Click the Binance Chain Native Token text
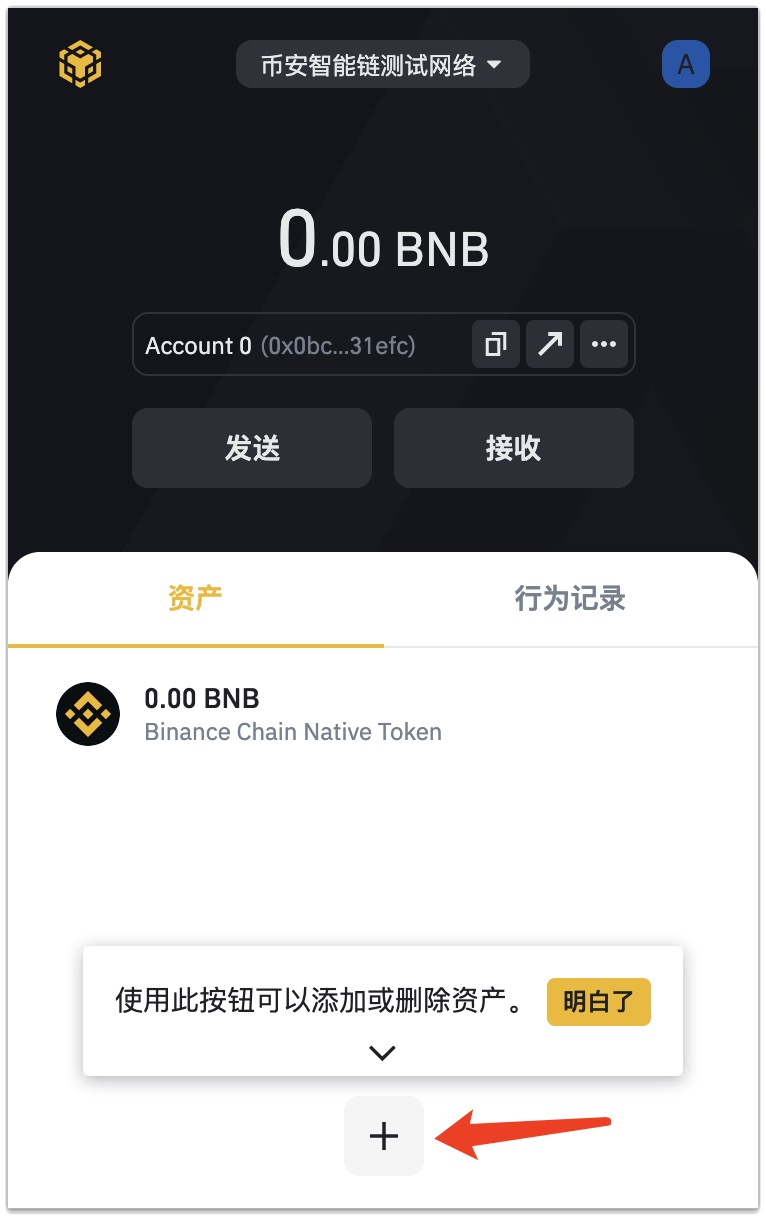Image resolution: width=766 pixels, height=1216 pixels. 292,731
